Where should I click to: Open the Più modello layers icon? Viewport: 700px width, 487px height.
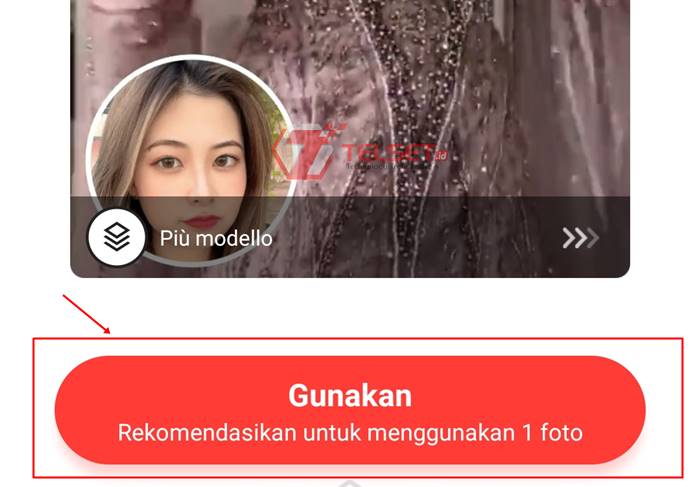(117, 238)
